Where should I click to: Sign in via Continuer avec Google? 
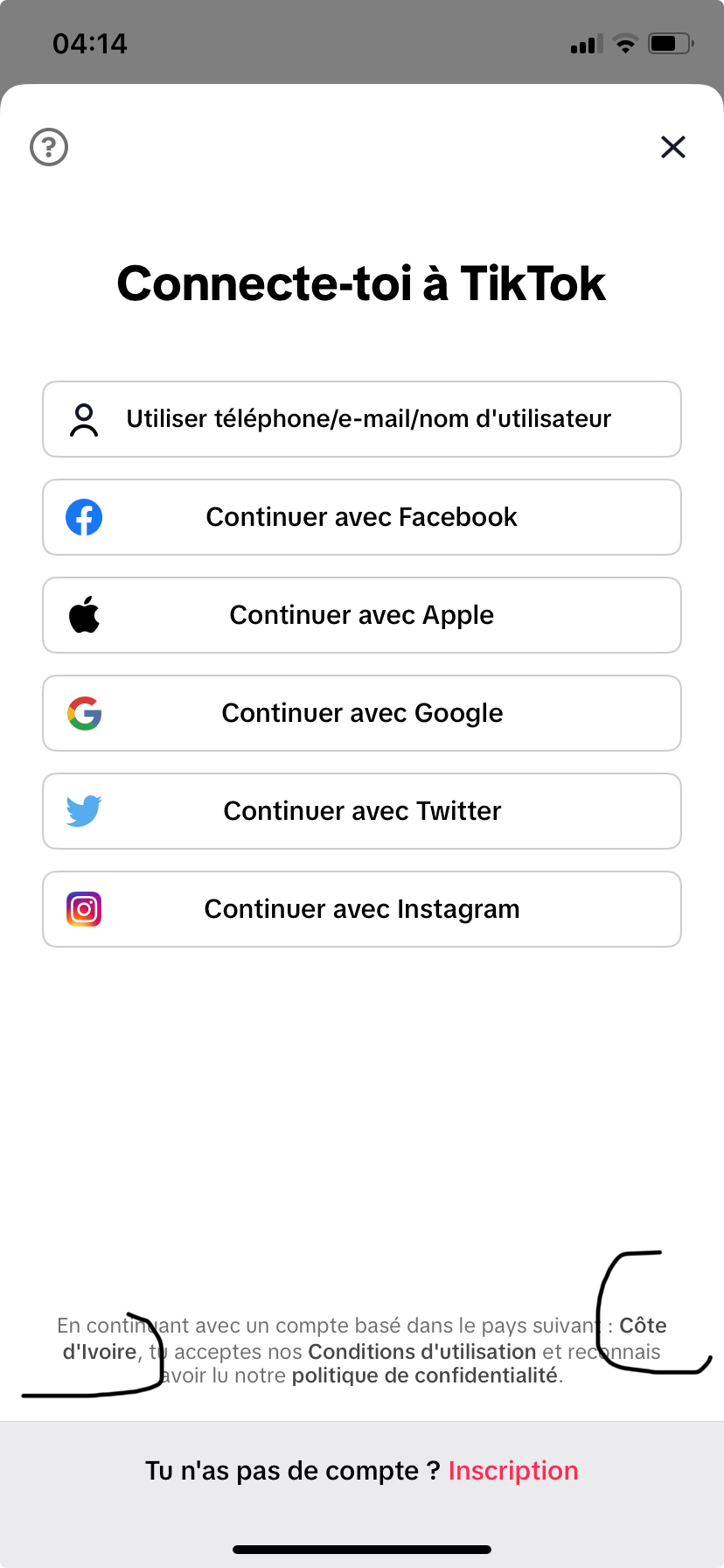point(362,713)
